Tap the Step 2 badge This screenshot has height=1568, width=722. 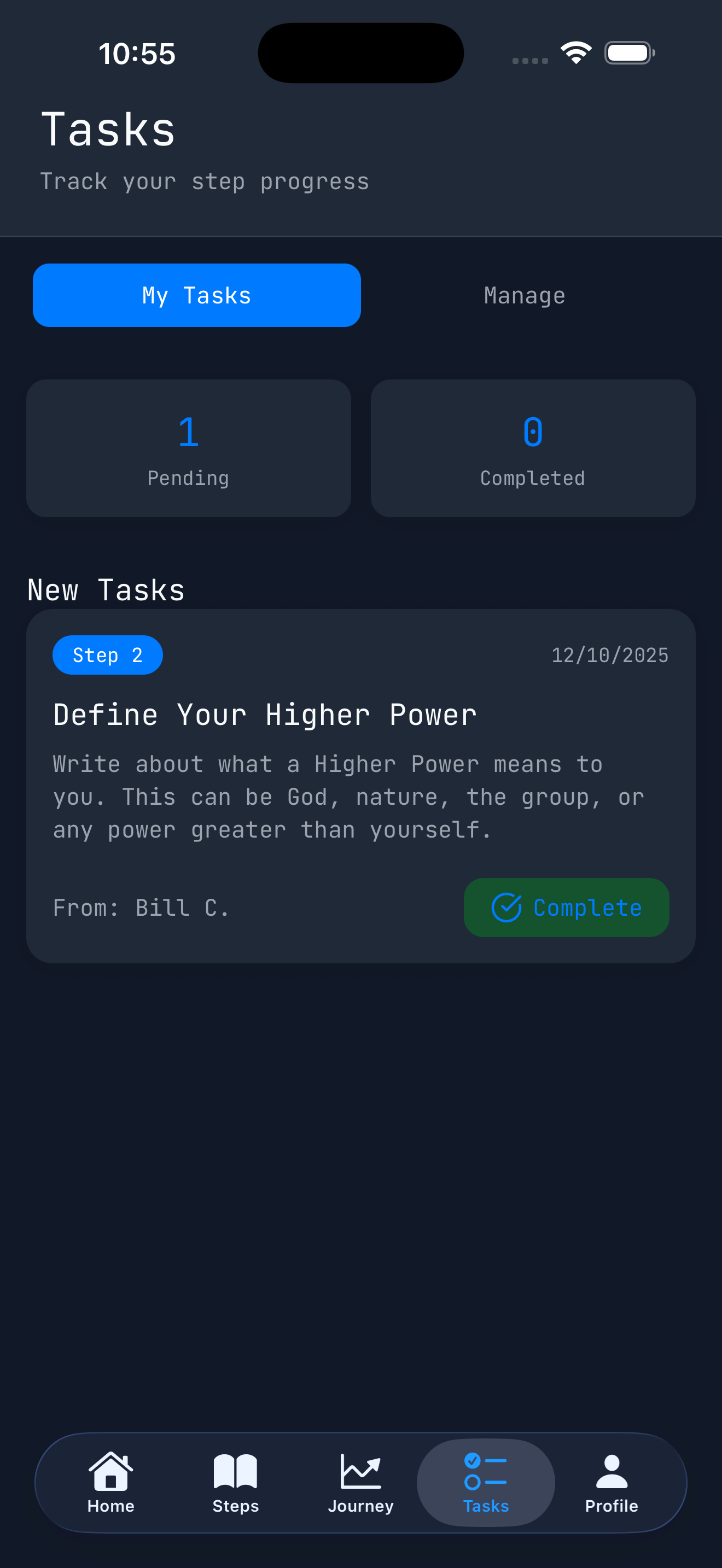[x=107, y=654]
